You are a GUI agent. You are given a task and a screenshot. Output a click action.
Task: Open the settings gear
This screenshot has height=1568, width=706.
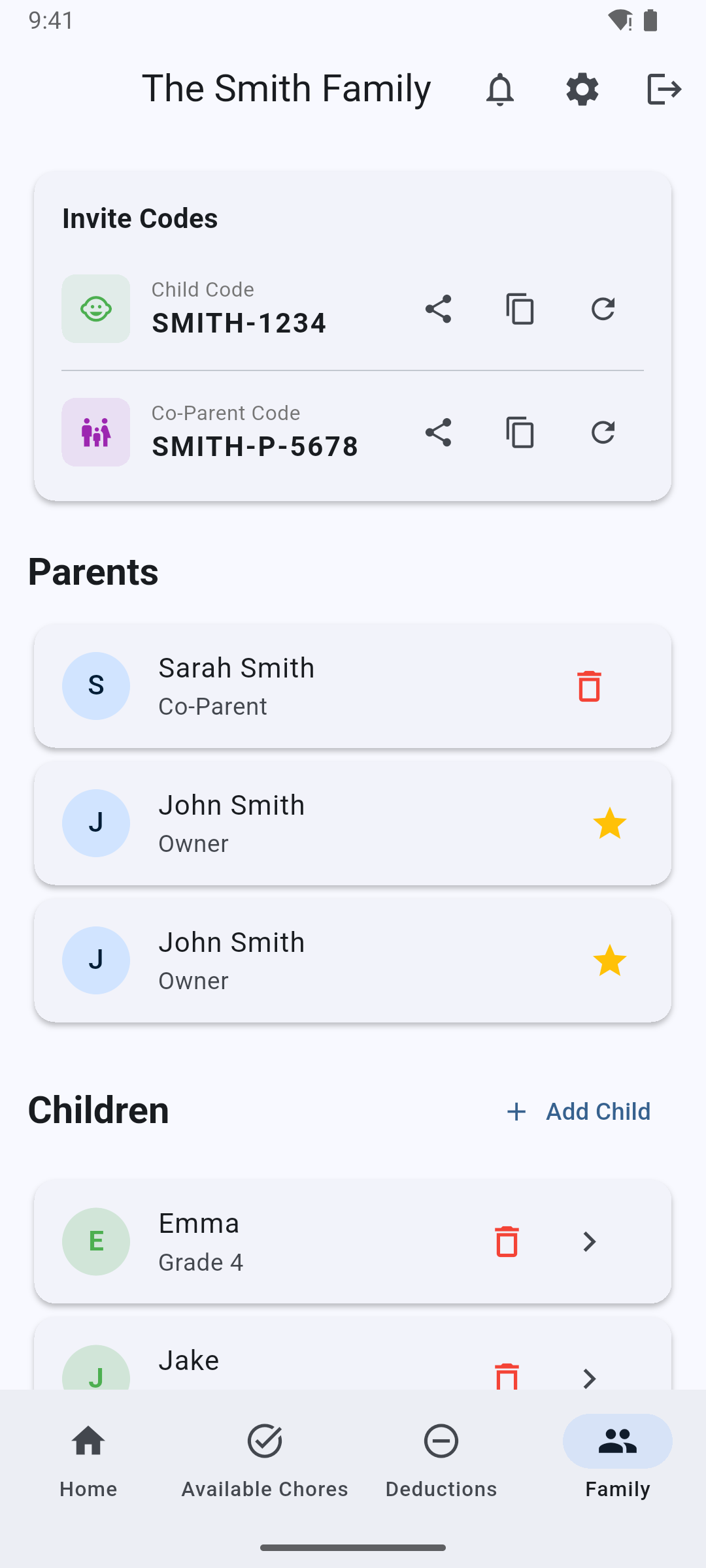tap(582, 89)
